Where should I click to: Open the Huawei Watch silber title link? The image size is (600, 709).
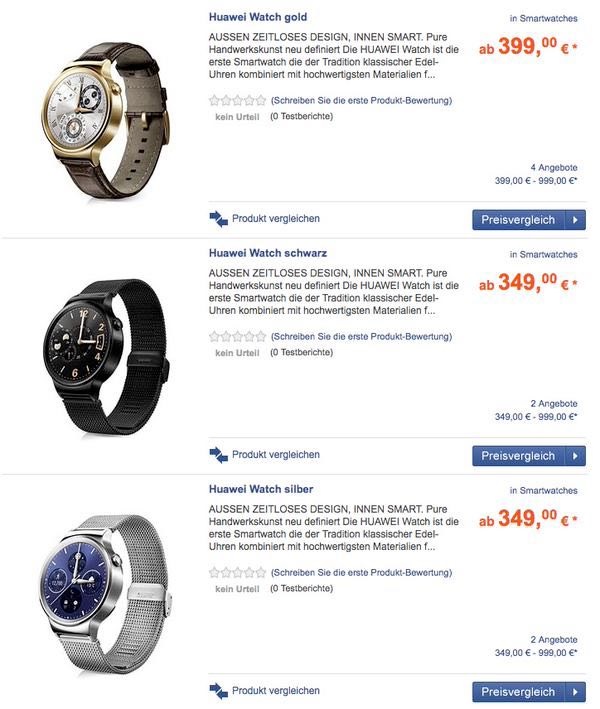261,489
